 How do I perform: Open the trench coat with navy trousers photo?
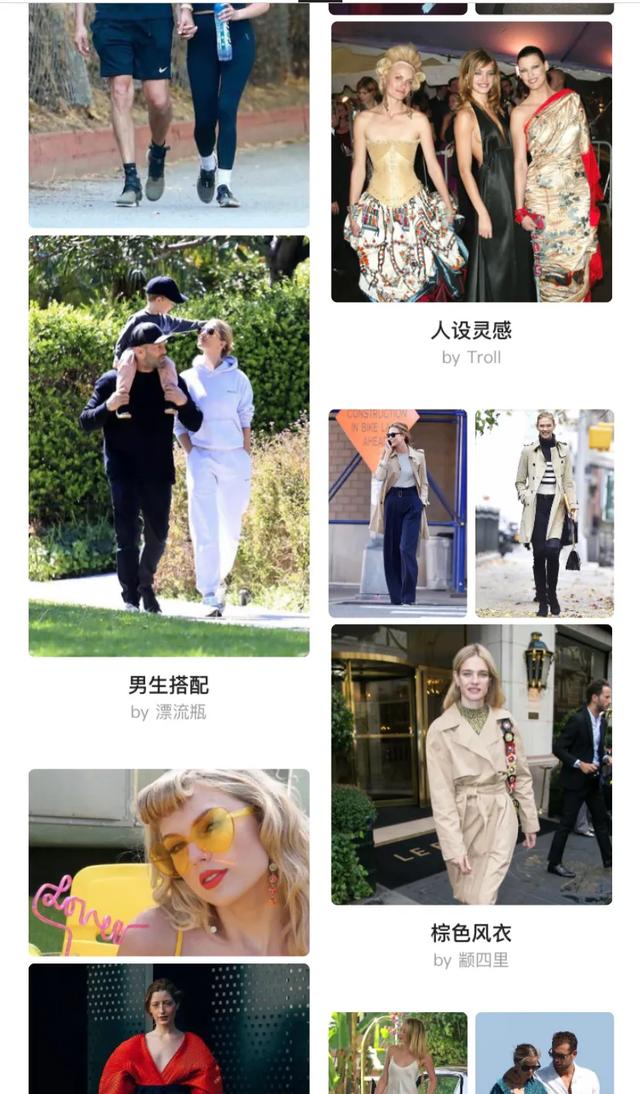[x=398, y=513]
